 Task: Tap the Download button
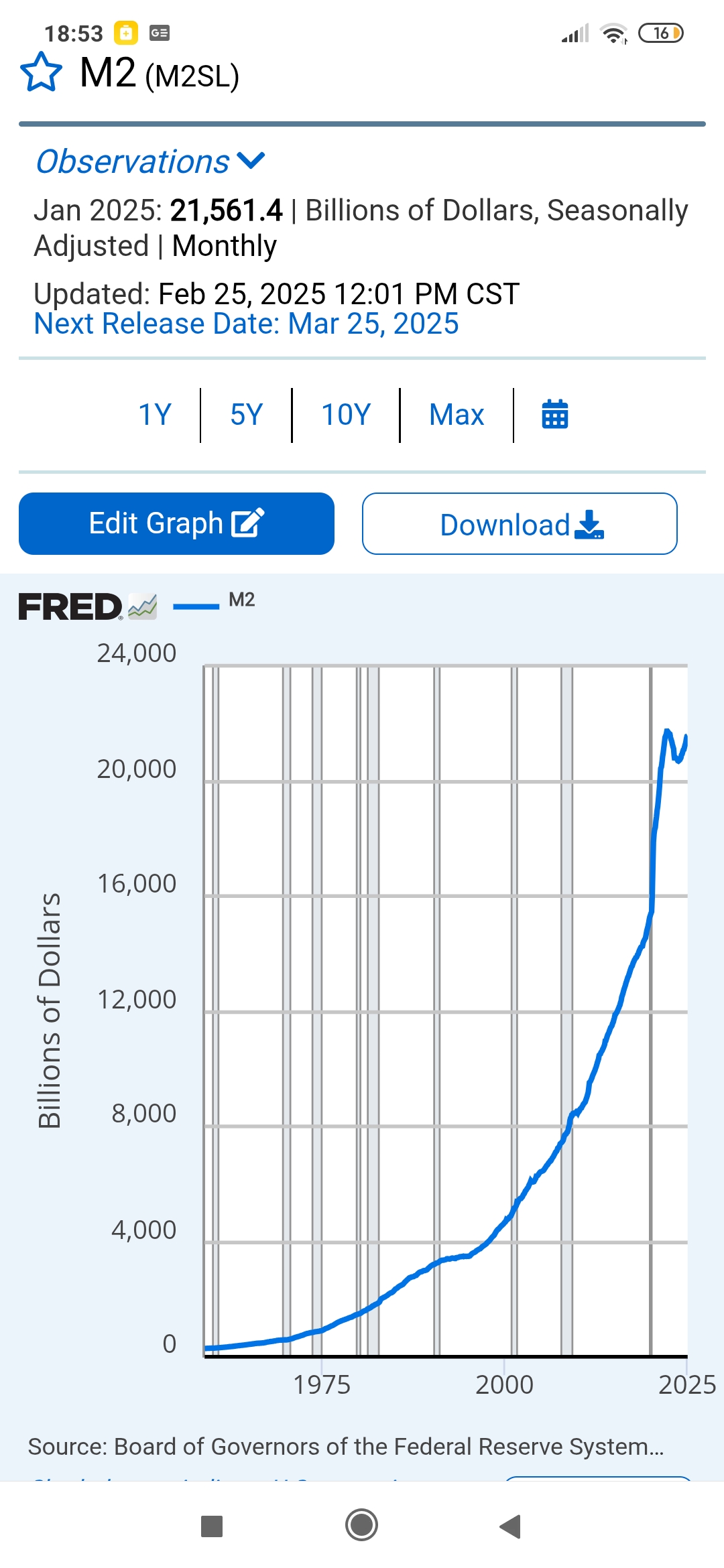click(520, 523)
